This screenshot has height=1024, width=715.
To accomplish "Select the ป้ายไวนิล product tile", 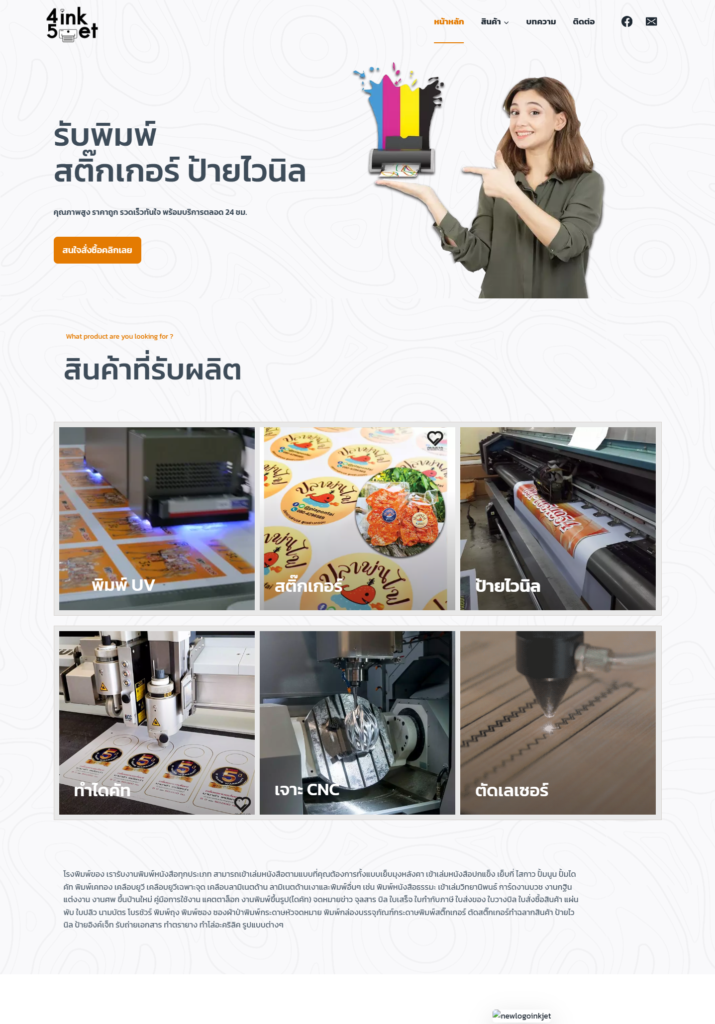I will [558, 518].
